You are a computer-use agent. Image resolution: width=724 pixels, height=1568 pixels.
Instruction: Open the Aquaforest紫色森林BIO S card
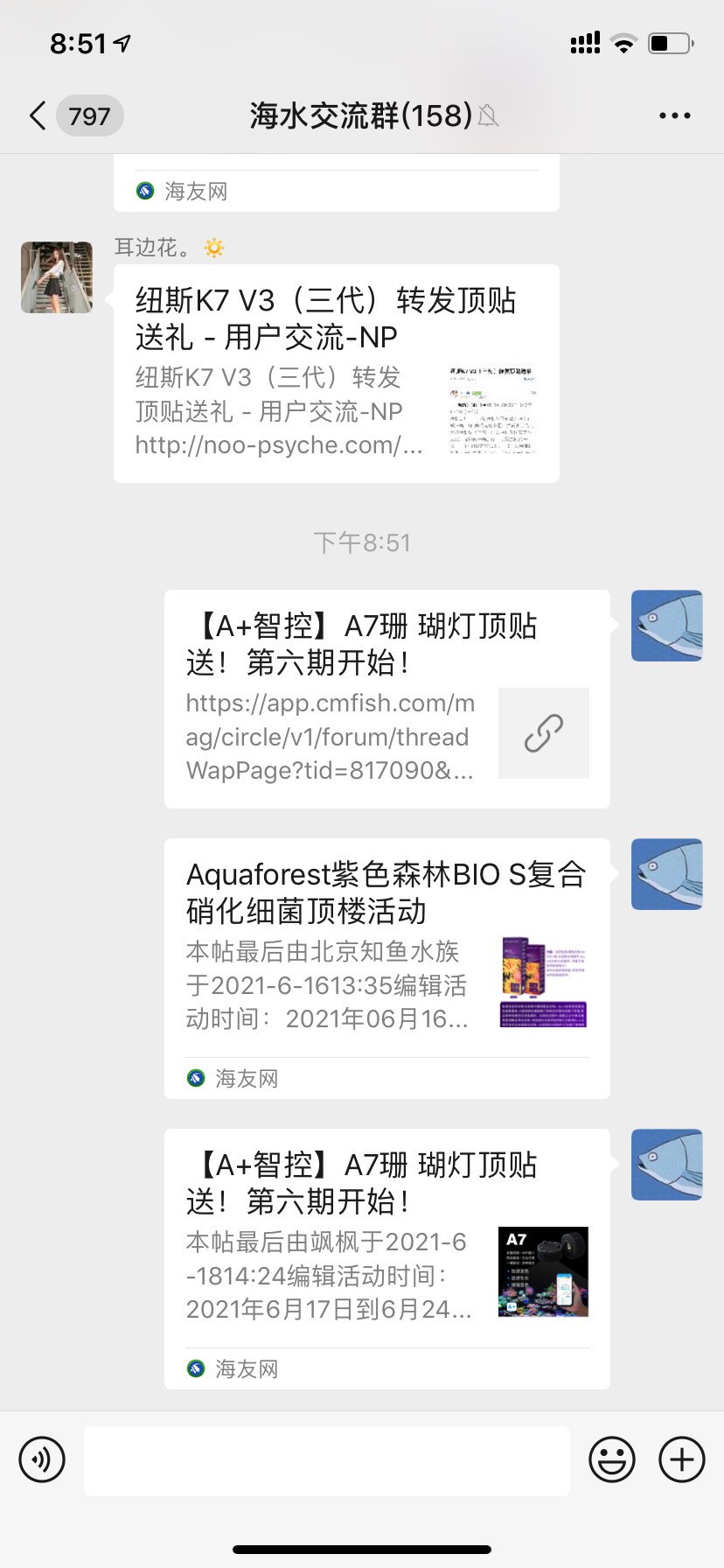(386, 968)
